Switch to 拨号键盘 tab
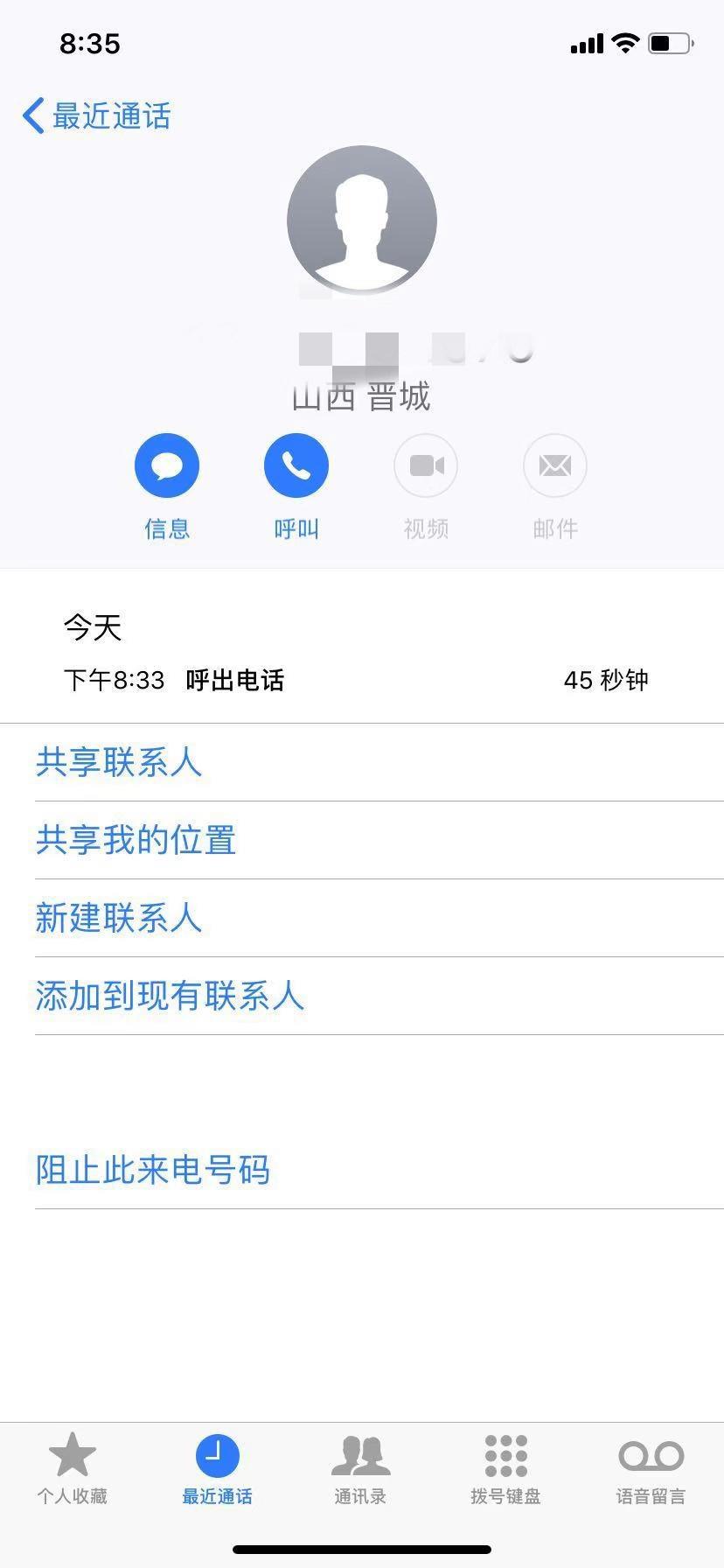The image size is (724, 1568). click(x=505, y=1469)
